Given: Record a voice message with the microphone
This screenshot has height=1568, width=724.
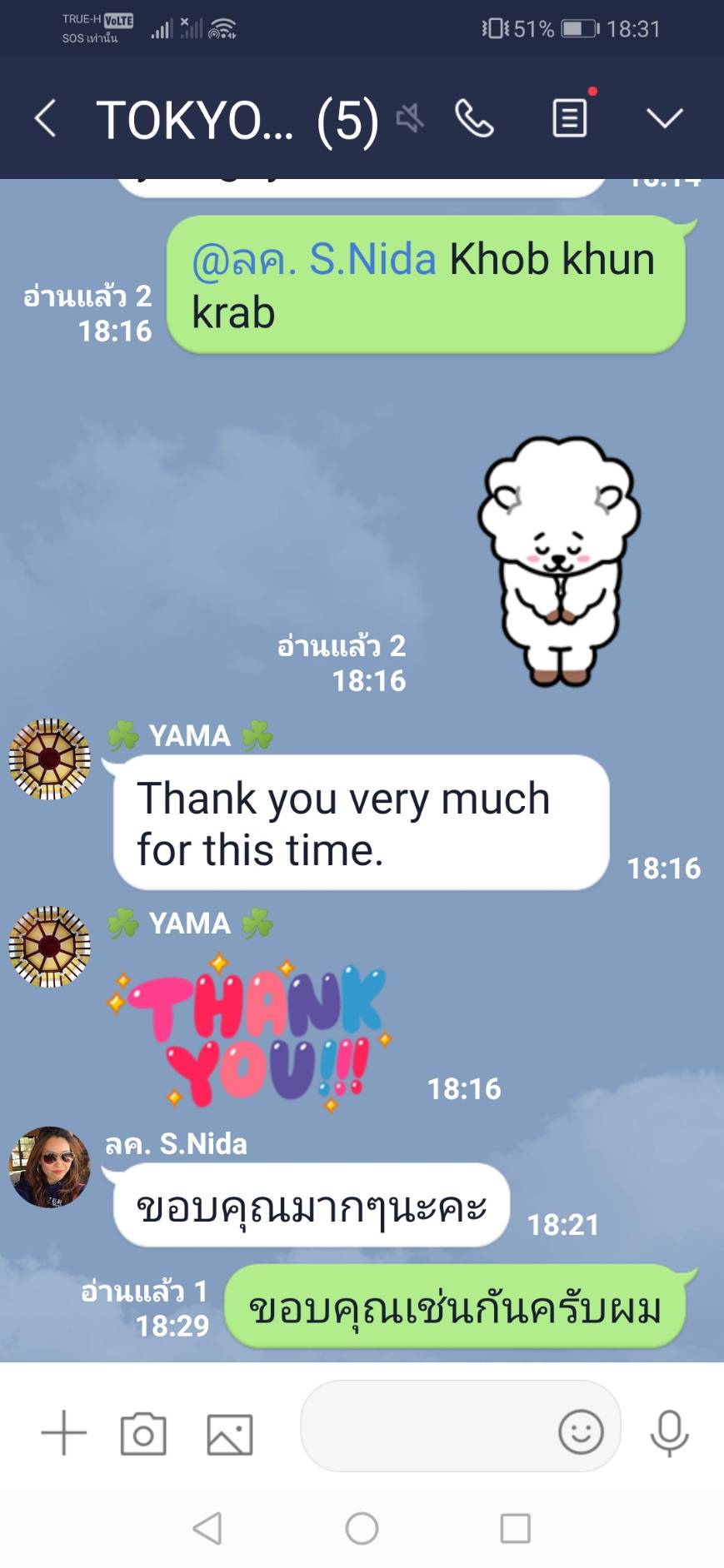Looking at the screenshot, I should 669,1433.
